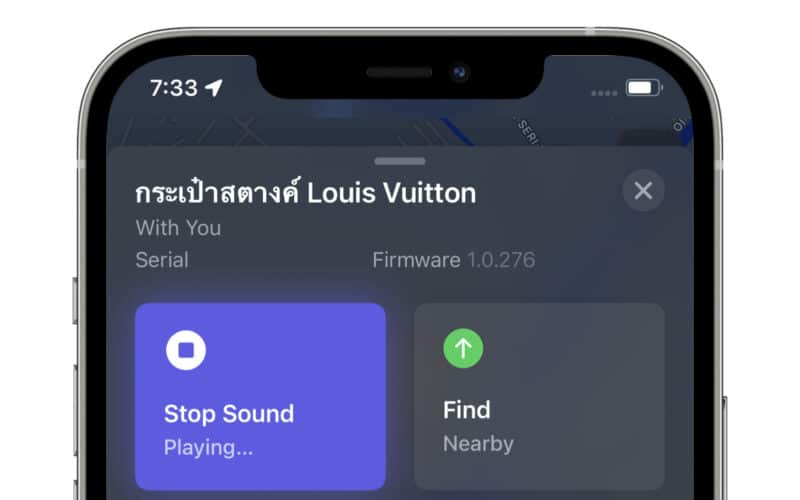Find the item nearby

[x=539, y=396]
